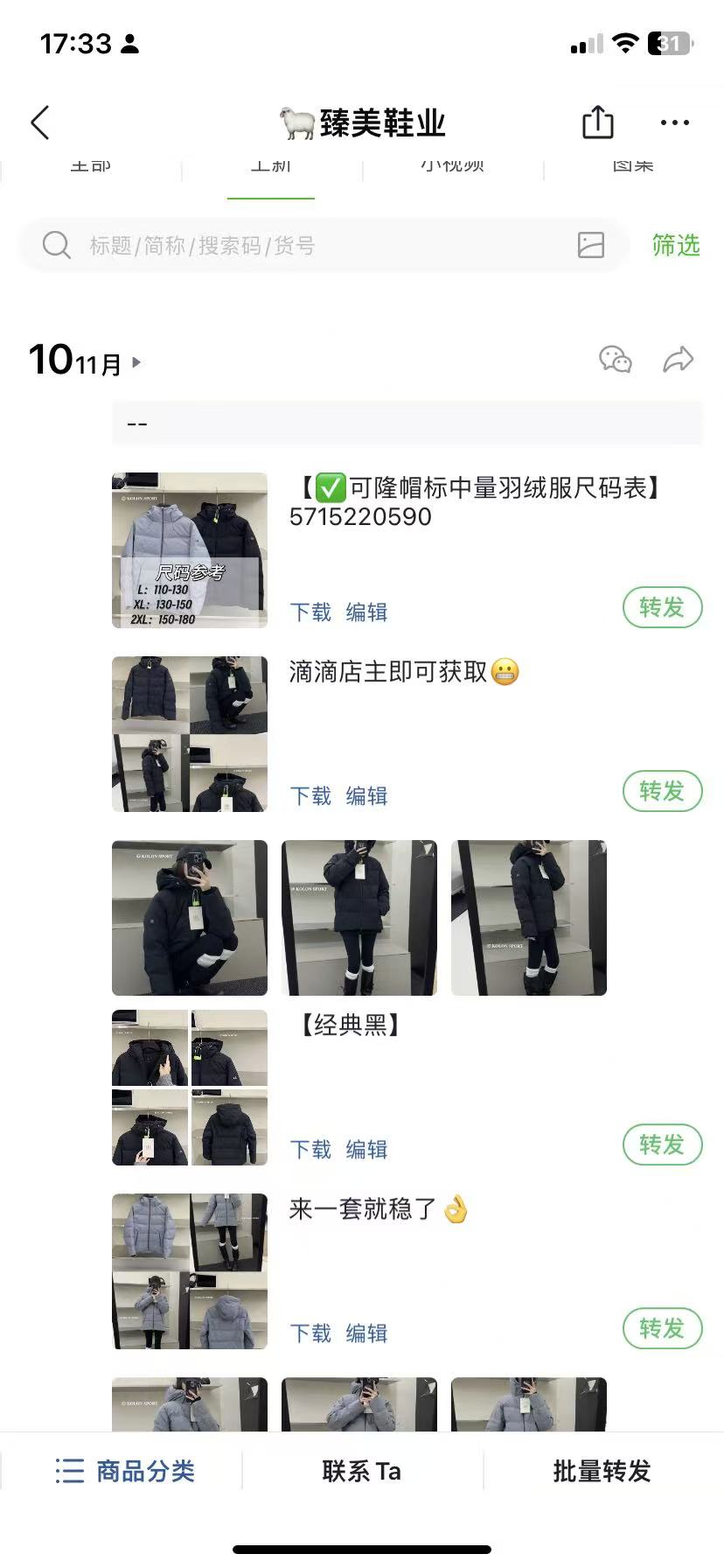Download the 可隆帽标中量羽绒服尺码表 post
Viewport: 724px width, 1568px height.
pos(310,612)
